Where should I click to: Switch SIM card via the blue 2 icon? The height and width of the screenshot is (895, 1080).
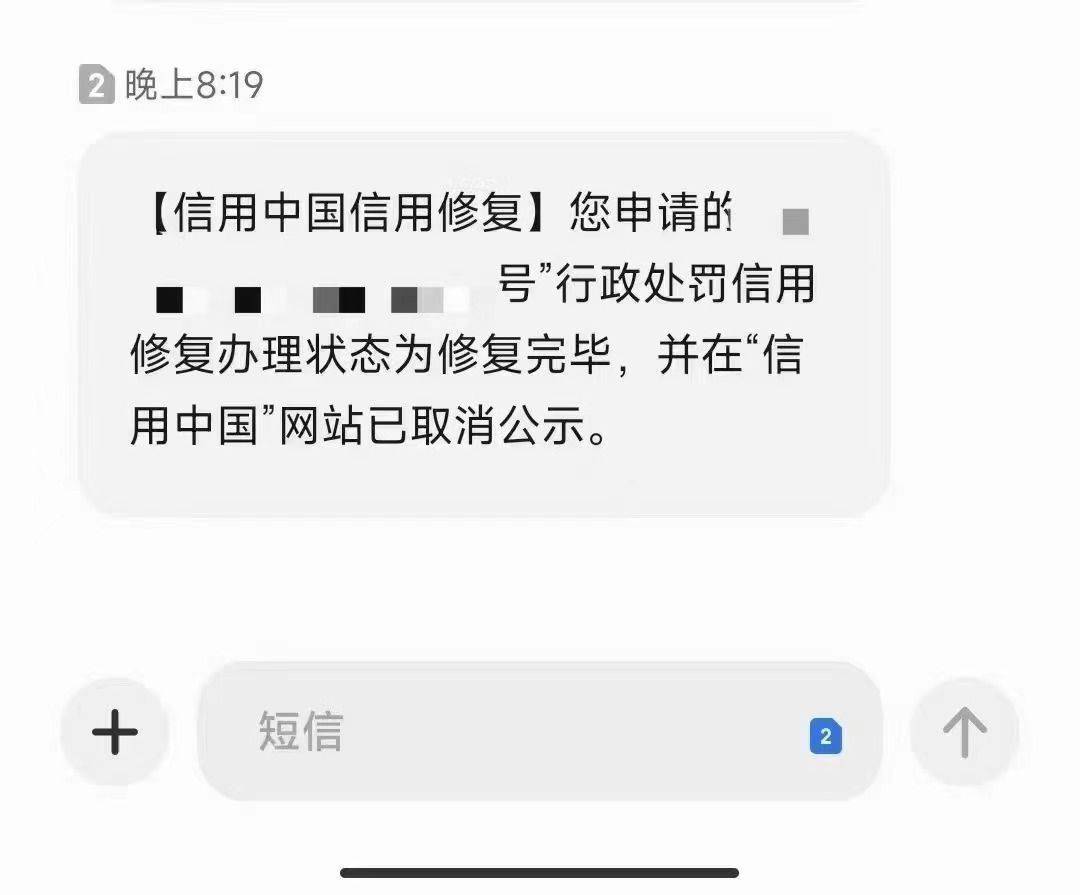click(825, 737)
